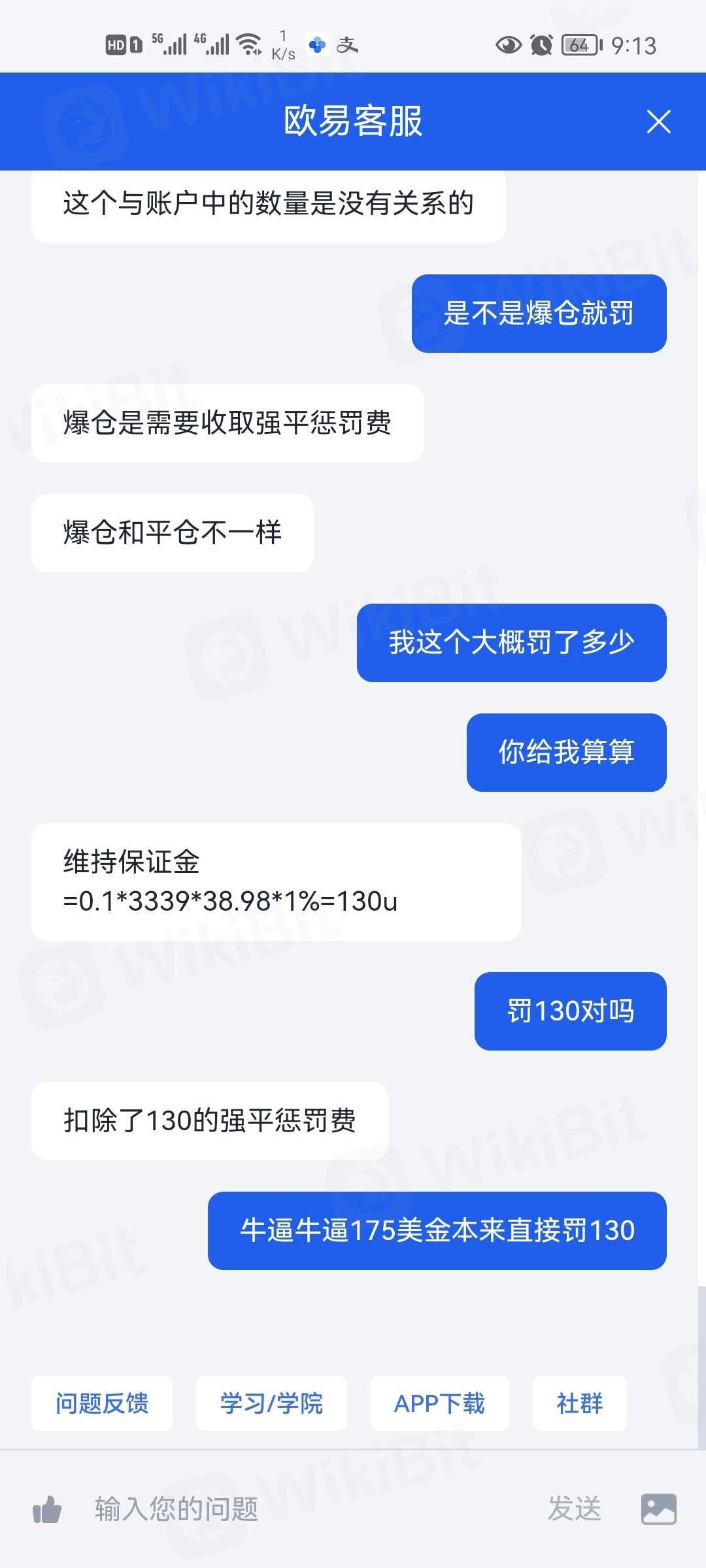Open the 学习/学院 shortcut
This screenshot has height=1568, width=706.
[271, 1403]
